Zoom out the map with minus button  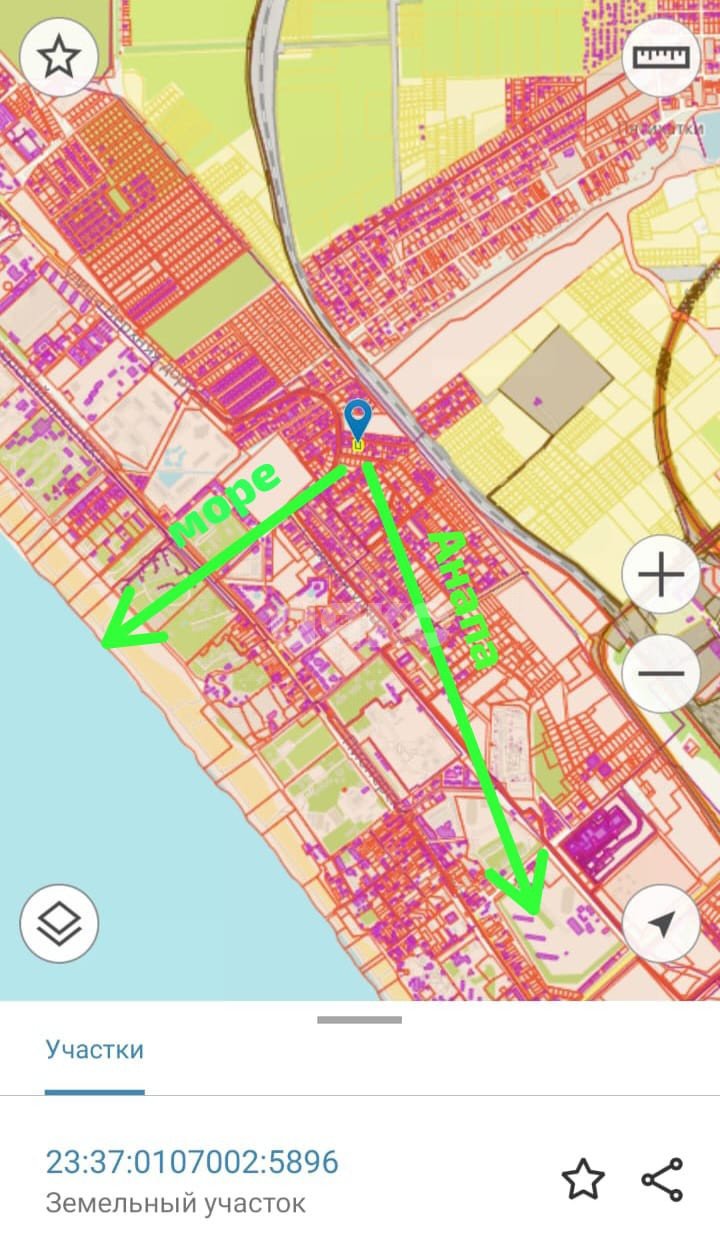point(660,673)
